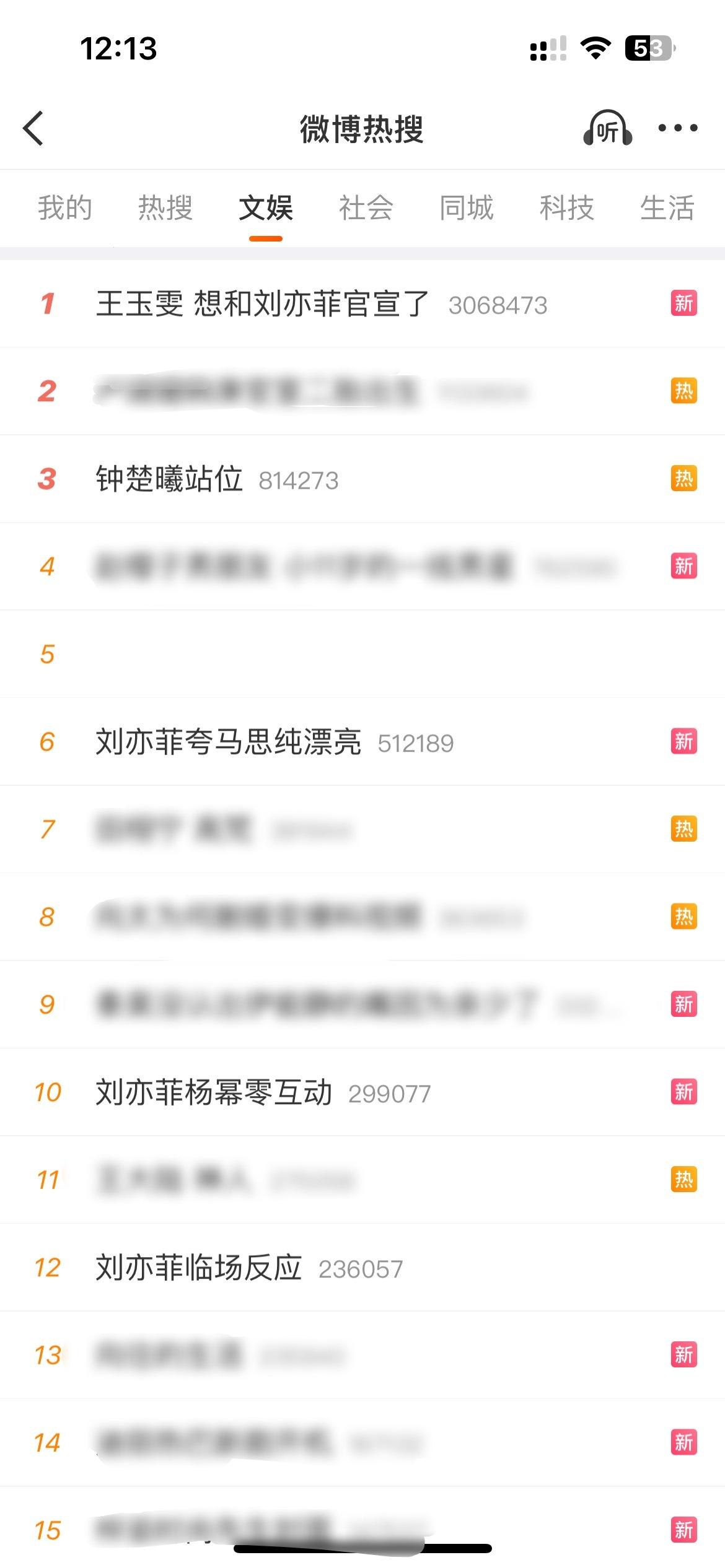
Task: Open the 听 headphone listen icon
Action: 607,129
